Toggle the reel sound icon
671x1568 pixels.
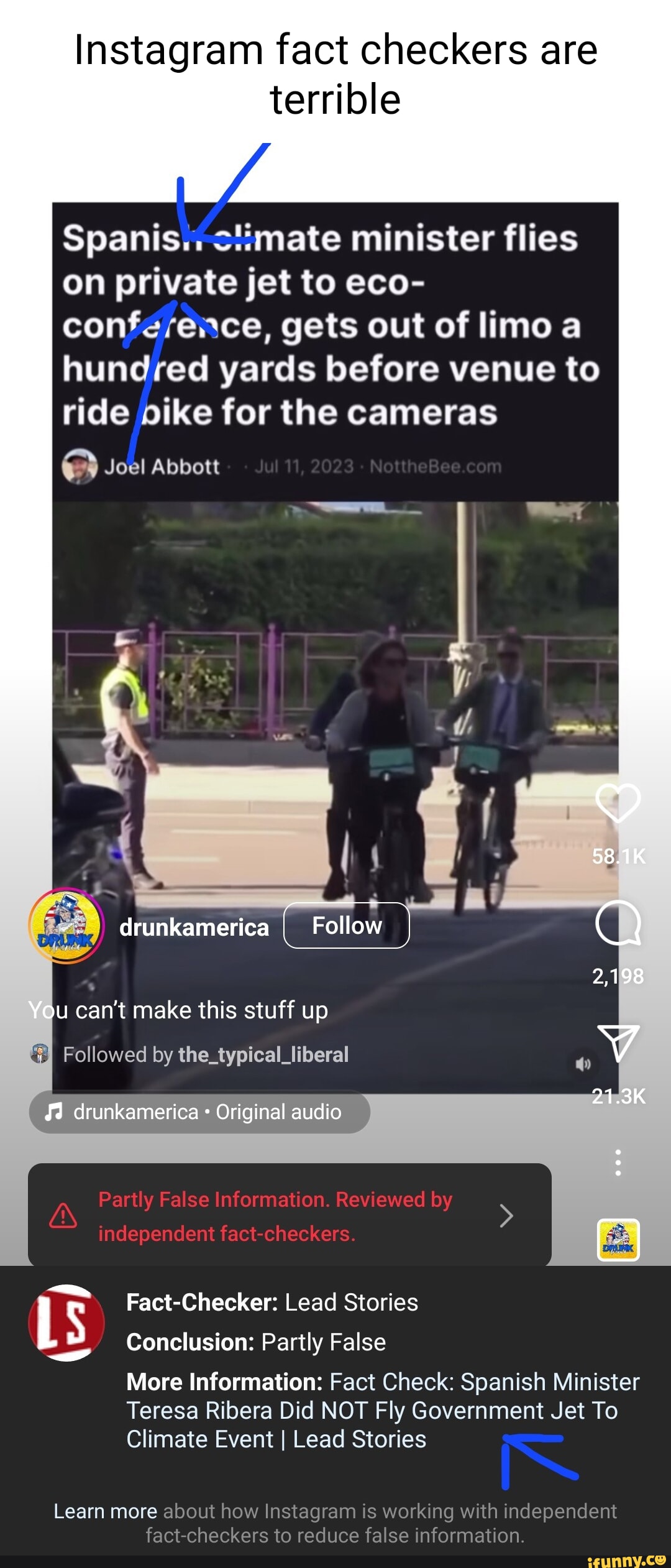(583, 1064)
